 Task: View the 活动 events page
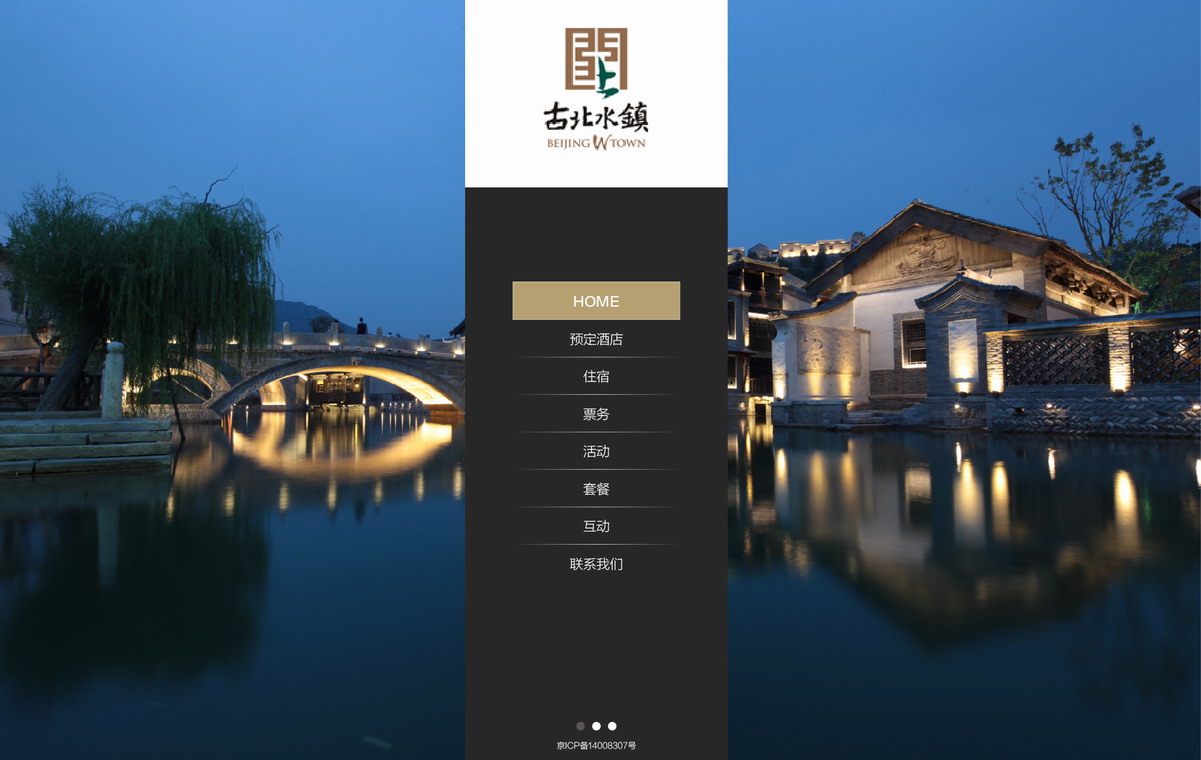[x=596, y=451]
